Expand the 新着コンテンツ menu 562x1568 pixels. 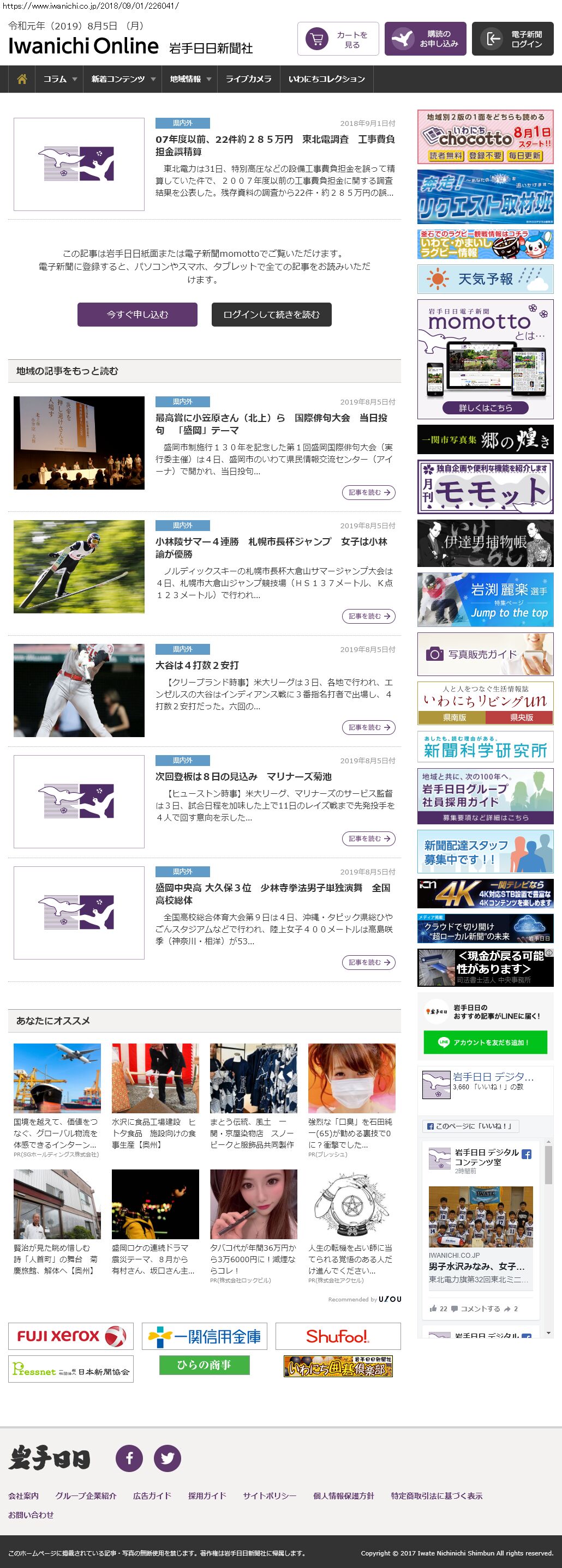(x=123, y=79)
